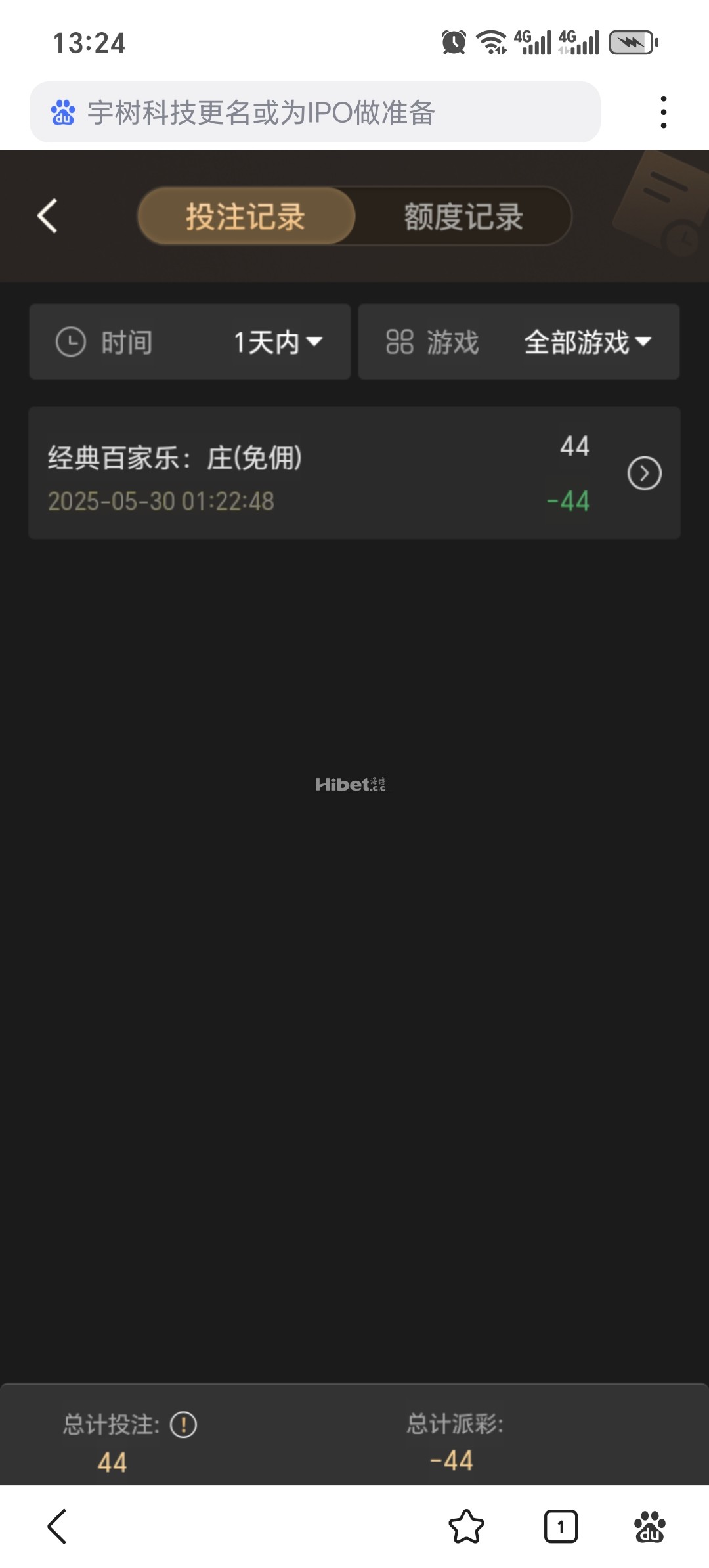This screenshot has width=709, height=1568.
Task: Tap the browser address bar
Action: pos(315,112)
